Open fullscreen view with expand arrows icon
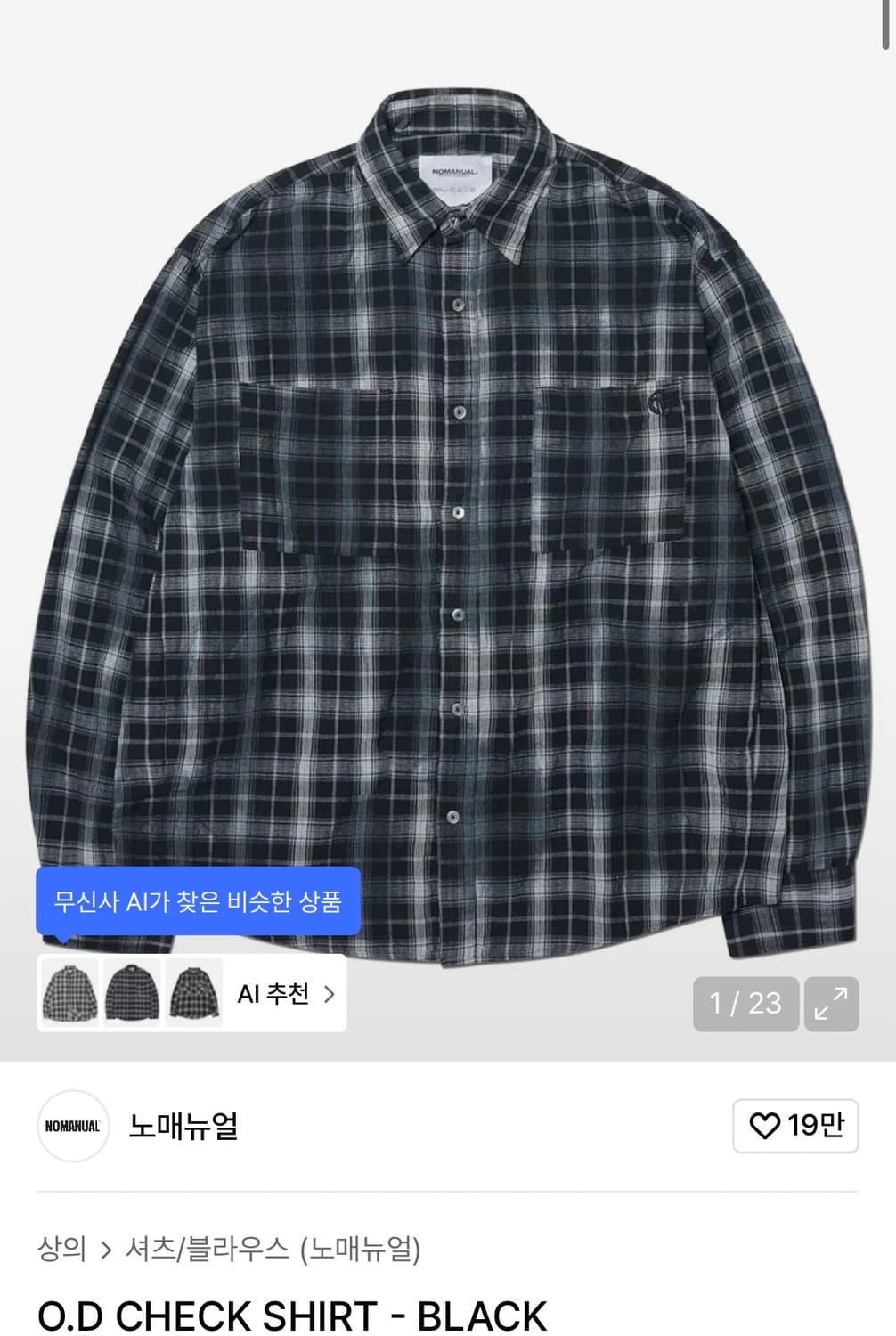 [832, 1005]
